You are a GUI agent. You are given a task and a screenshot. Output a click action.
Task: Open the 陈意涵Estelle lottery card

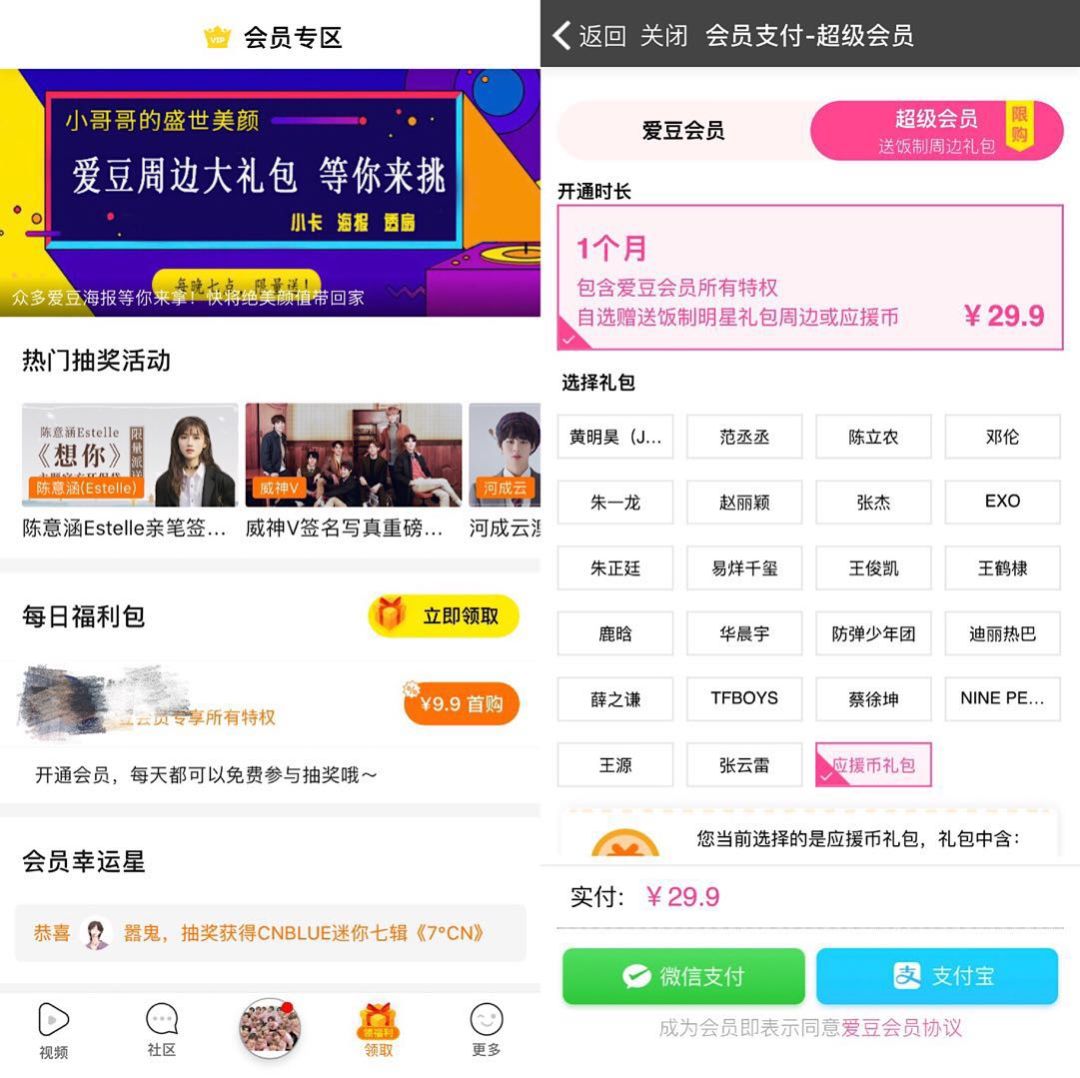click(130, 470)
